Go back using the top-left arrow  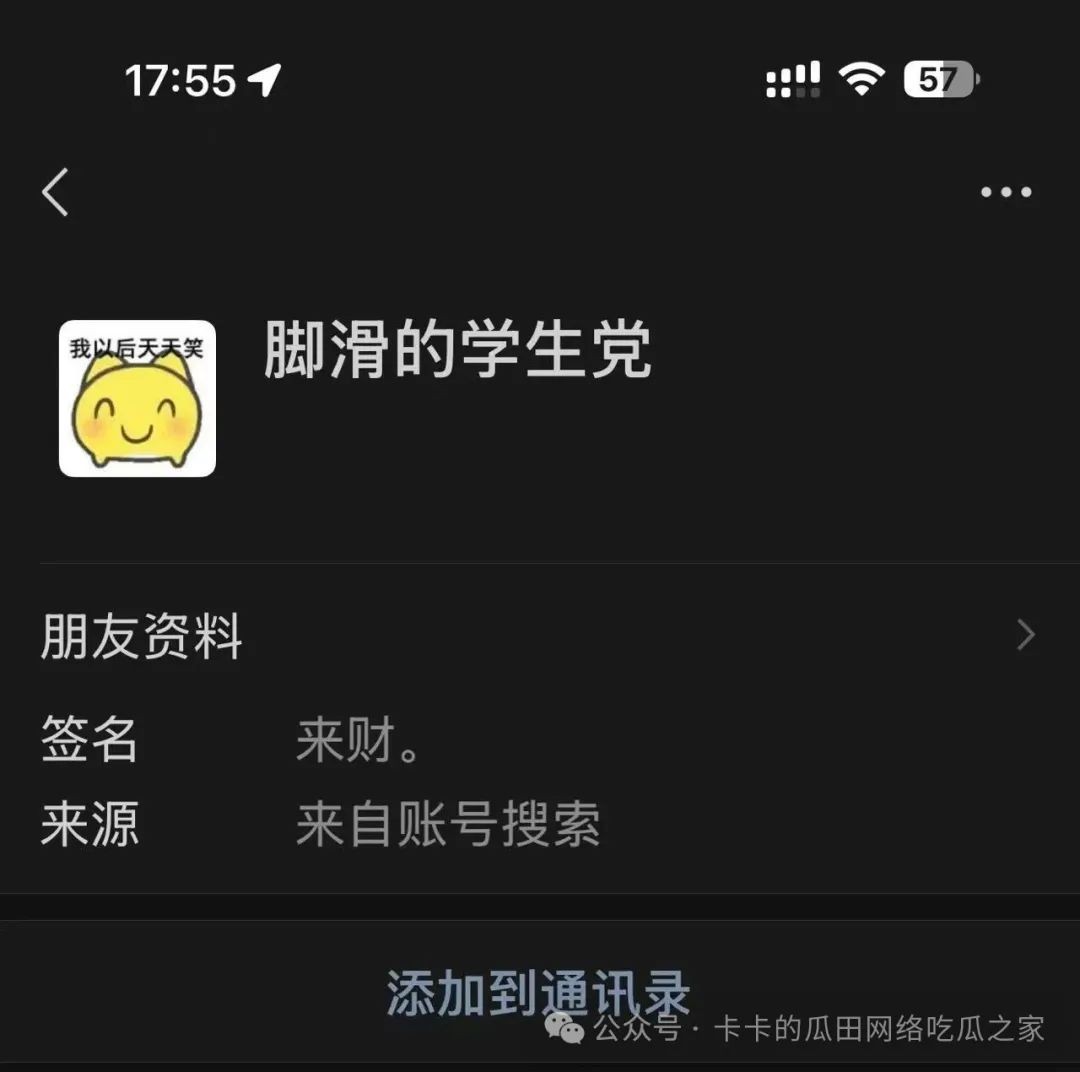[56, 191]
